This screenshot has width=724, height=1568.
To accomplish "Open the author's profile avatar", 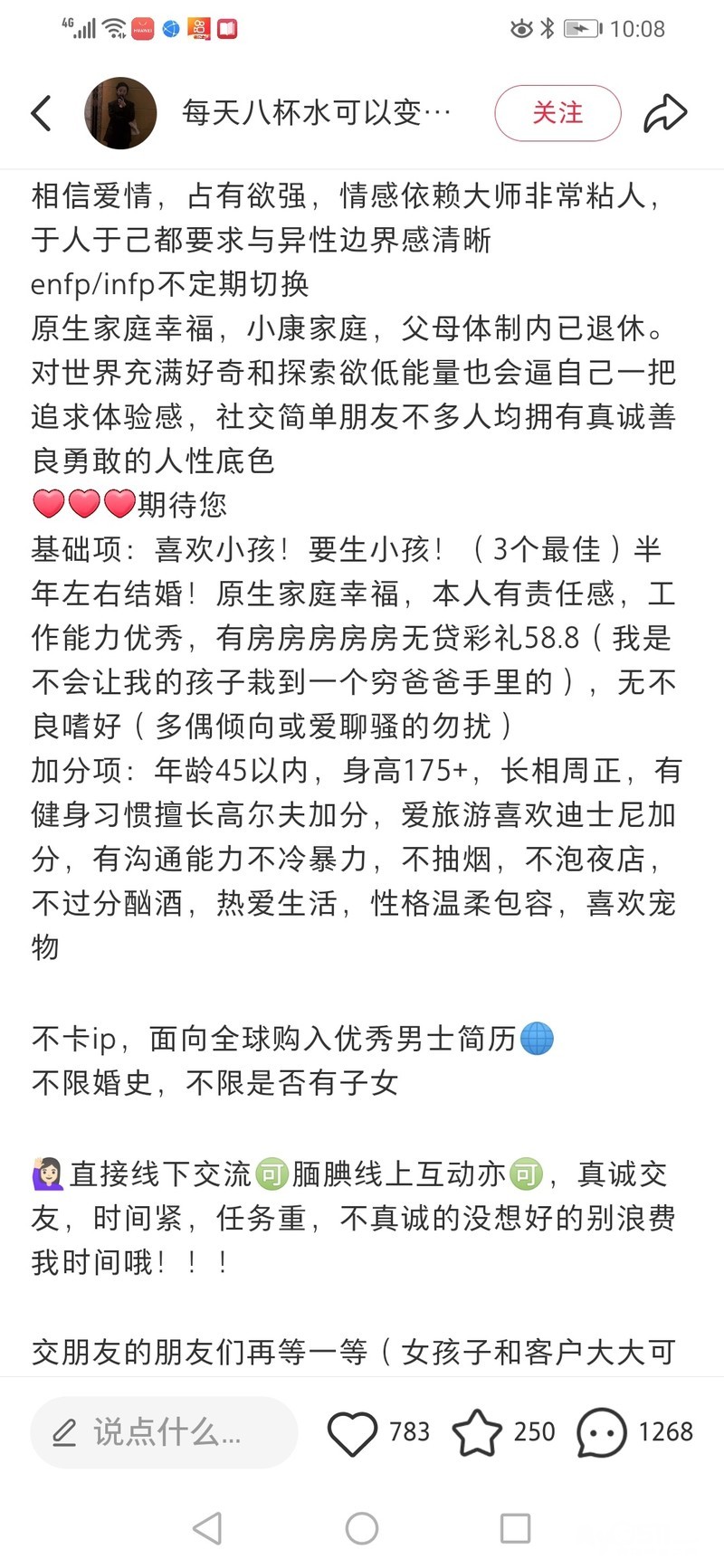I will [120, 113].
